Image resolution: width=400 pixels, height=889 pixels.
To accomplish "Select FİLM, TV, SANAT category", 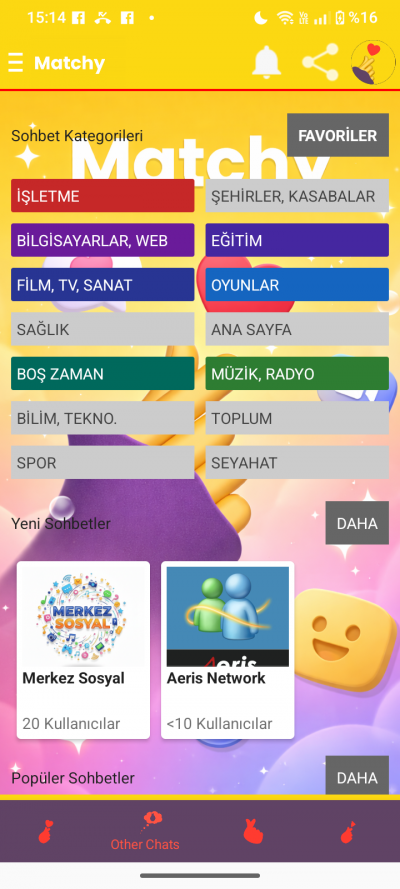I will [x=103, y=285].
